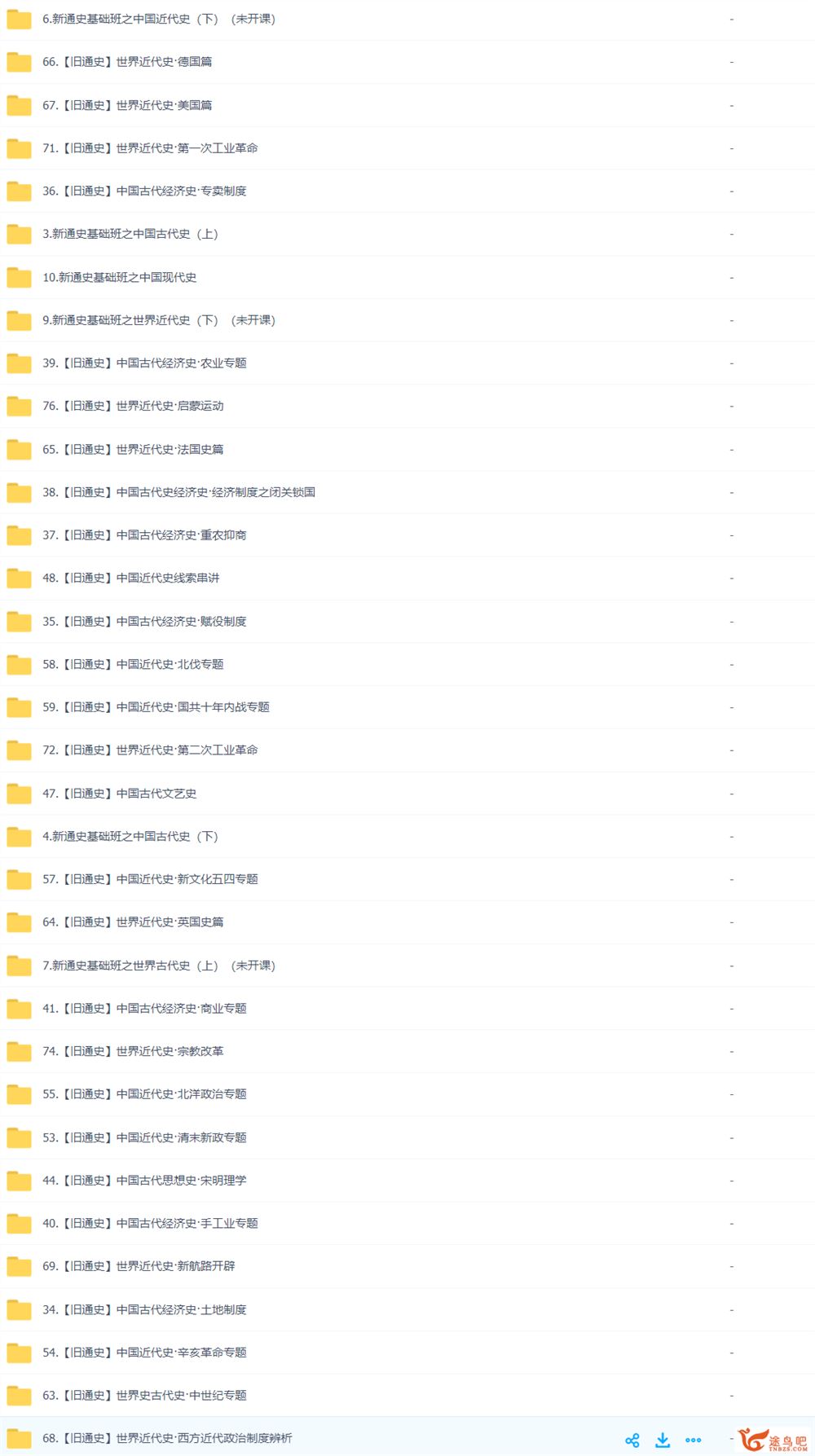This screenshot has height=1456, width=815.
Task: Open folder 63 世界史古代史·中世纪专题
Action: tap(144, 1395)
